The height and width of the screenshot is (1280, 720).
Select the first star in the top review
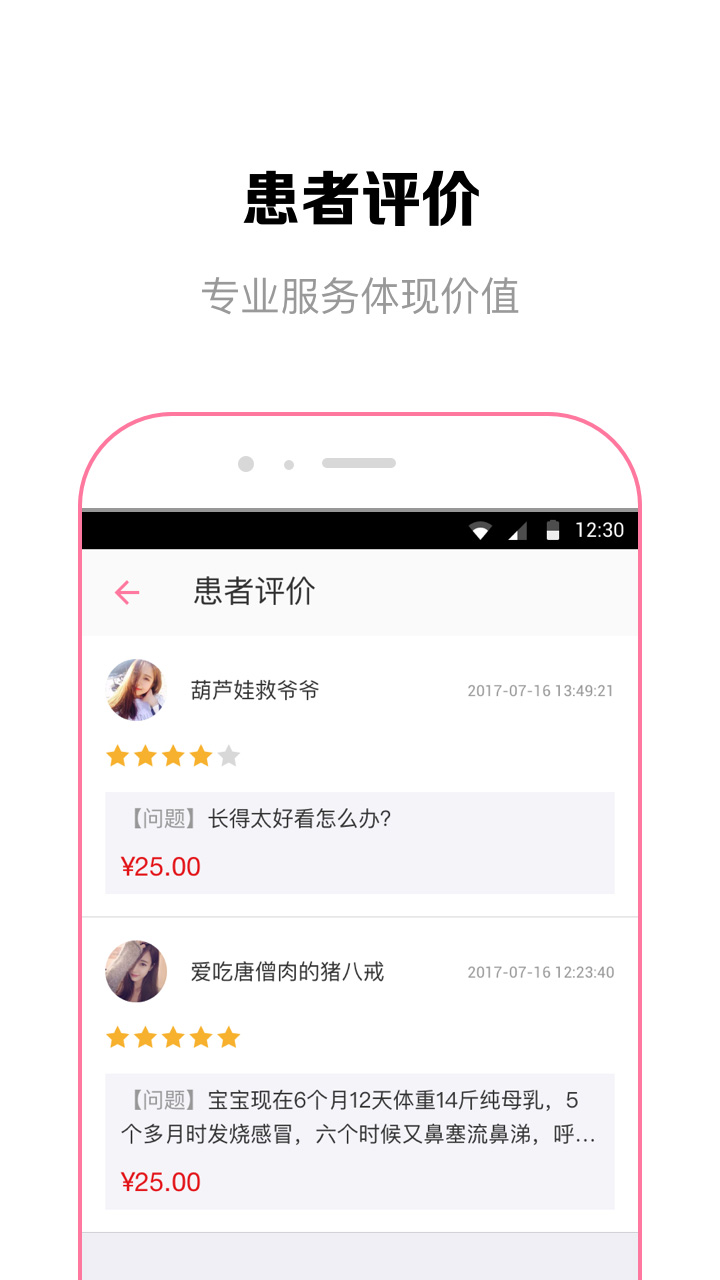pyautogui.click(x=116, y=757)
